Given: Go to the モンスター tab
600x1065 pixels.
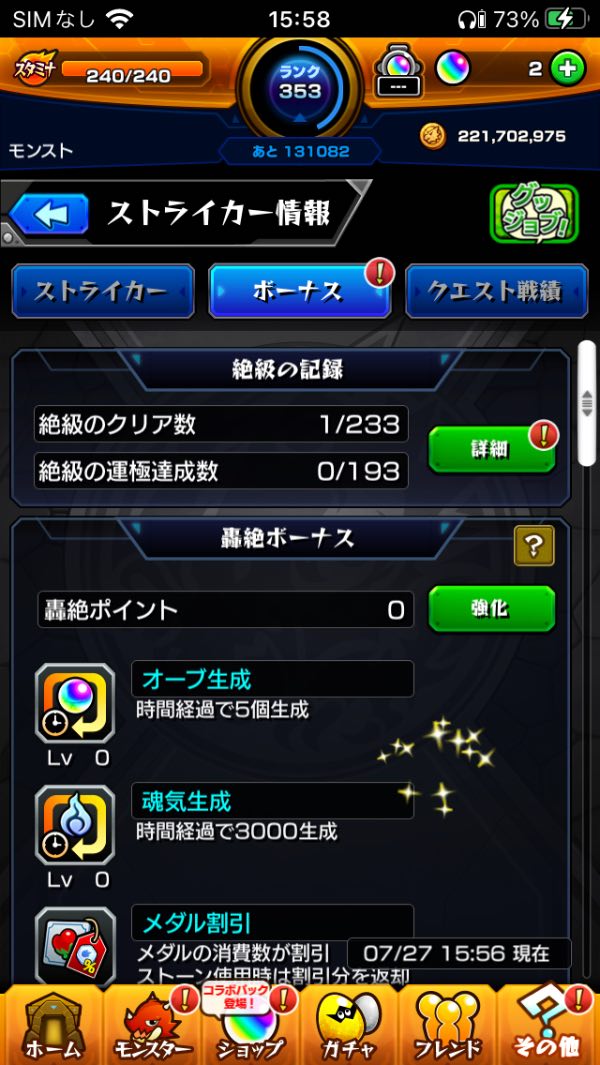Looking at the screenshot, I should [x=150, y=1025].
